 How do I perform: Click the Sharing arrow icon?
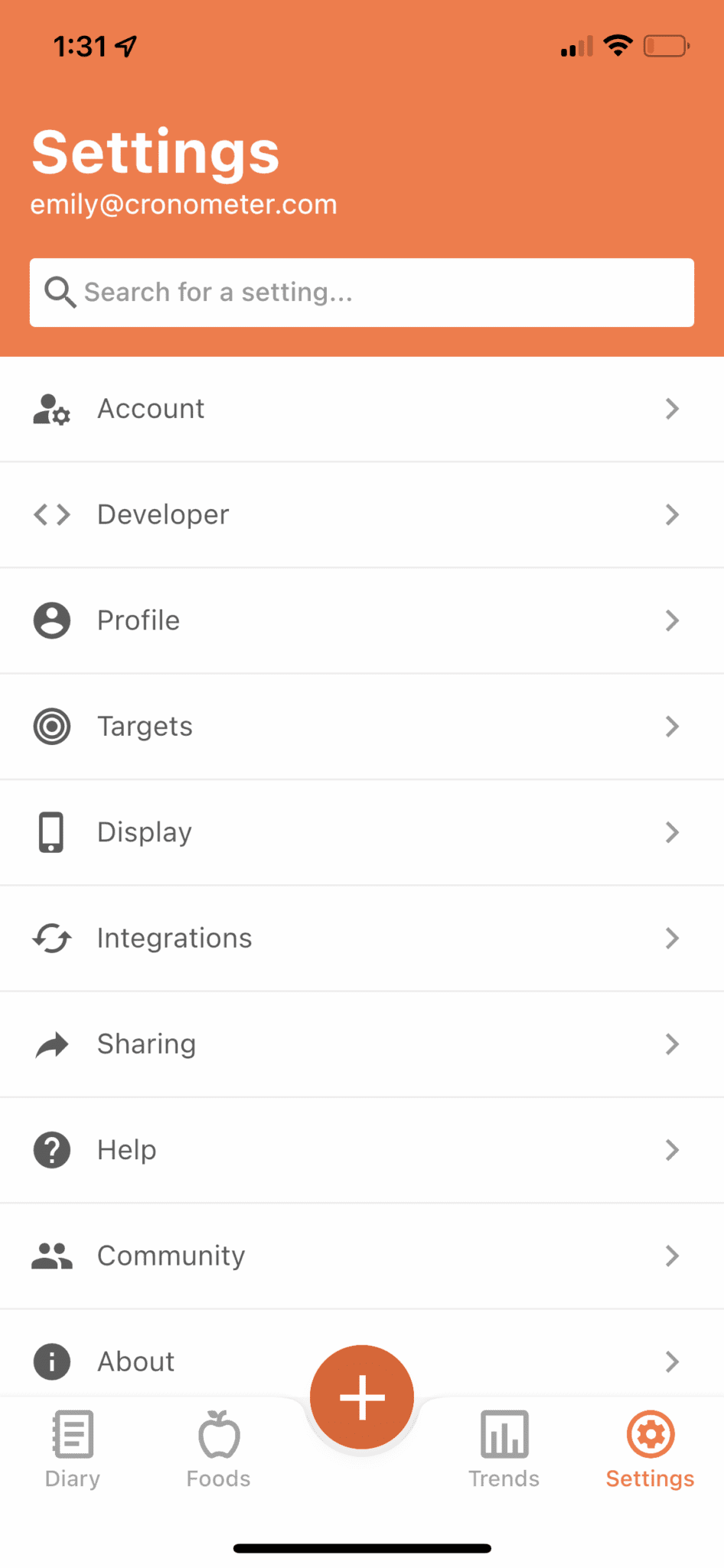coord(51,1044)
